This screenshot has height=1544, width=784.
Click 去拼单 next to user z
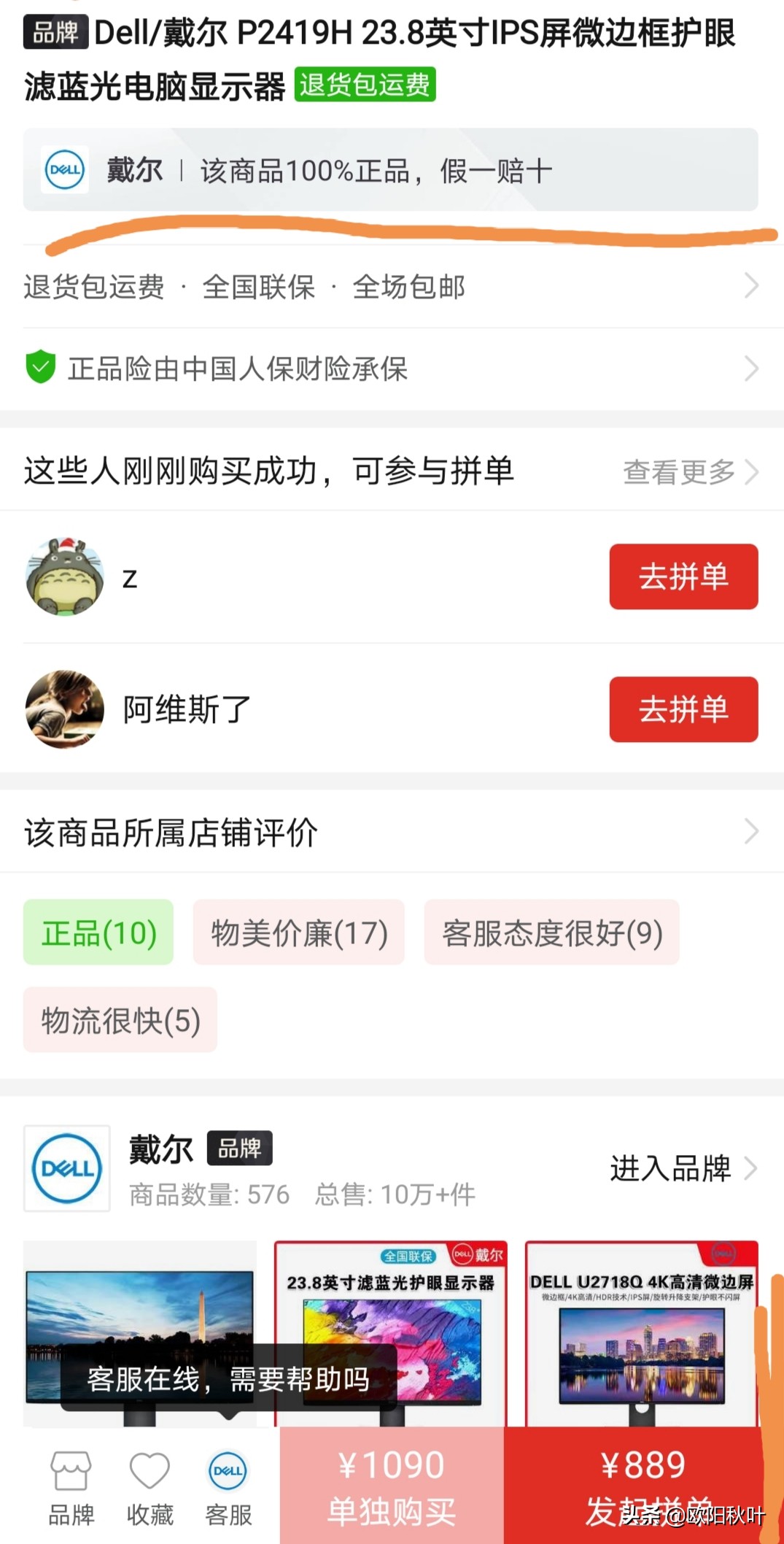(683, 576)
